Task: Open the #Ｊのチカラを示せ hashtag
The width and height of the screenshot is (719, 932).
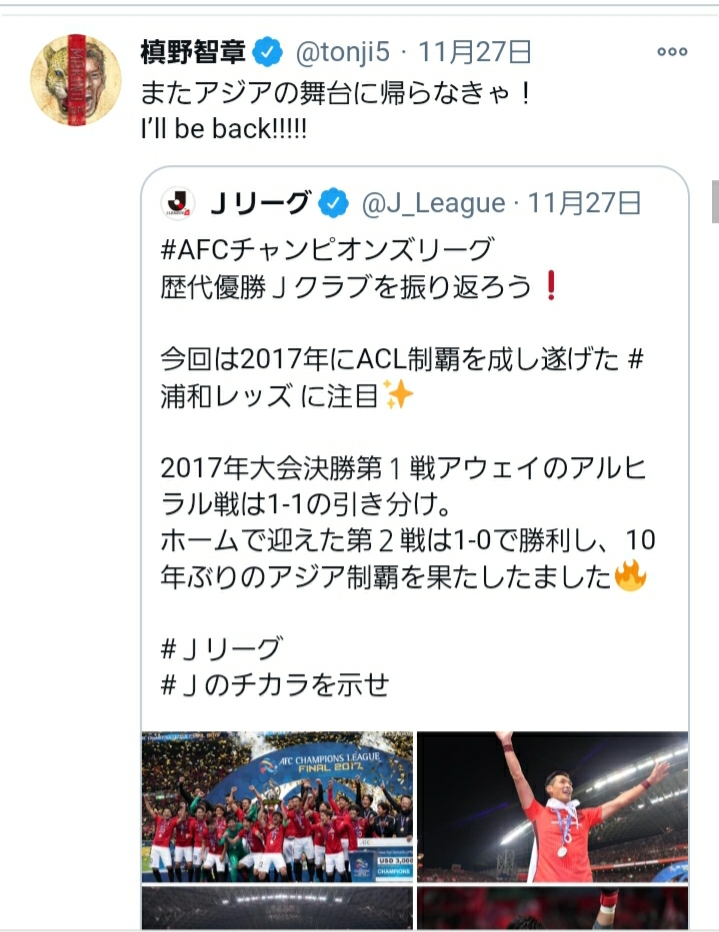Action: [x=274, y=684]
